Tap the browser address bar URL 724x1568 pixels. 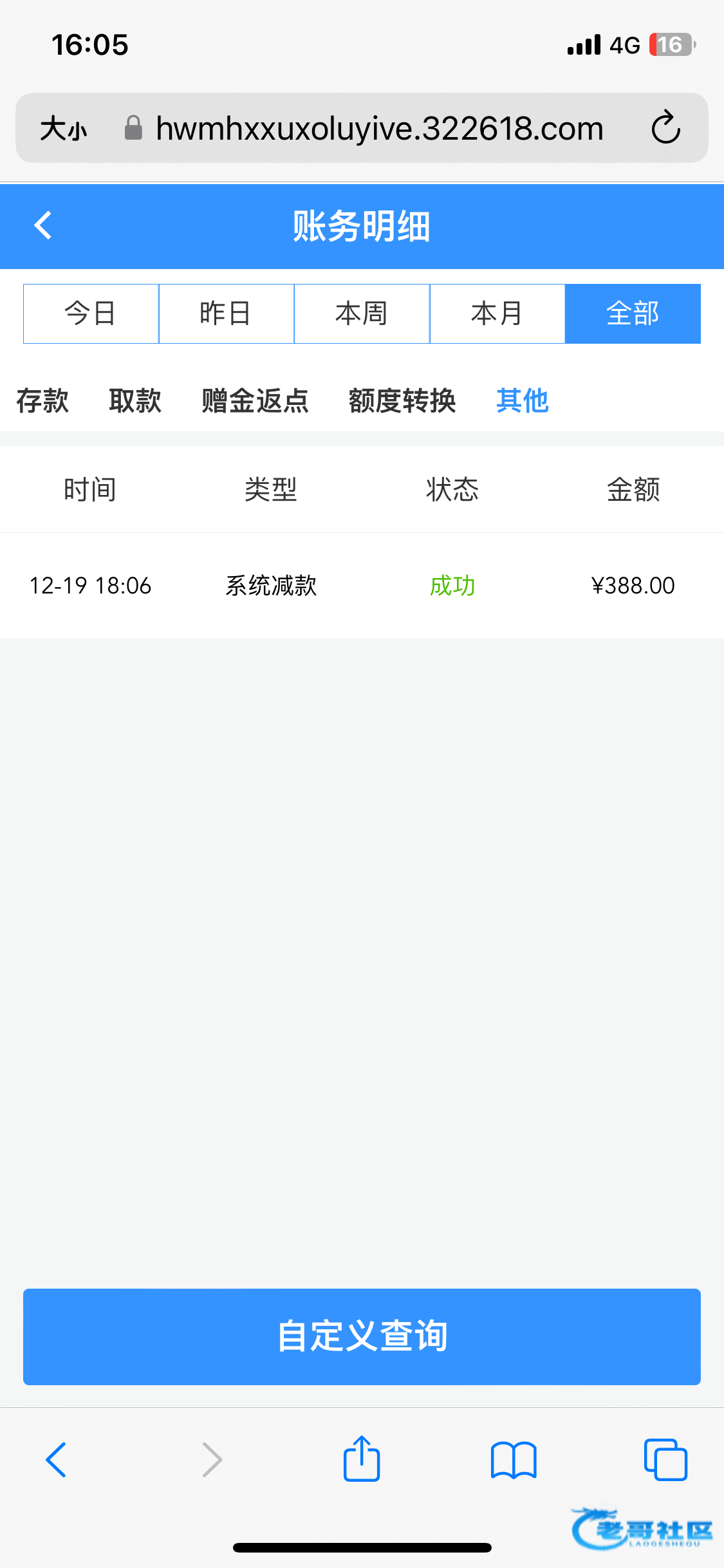tap(380, 128)
